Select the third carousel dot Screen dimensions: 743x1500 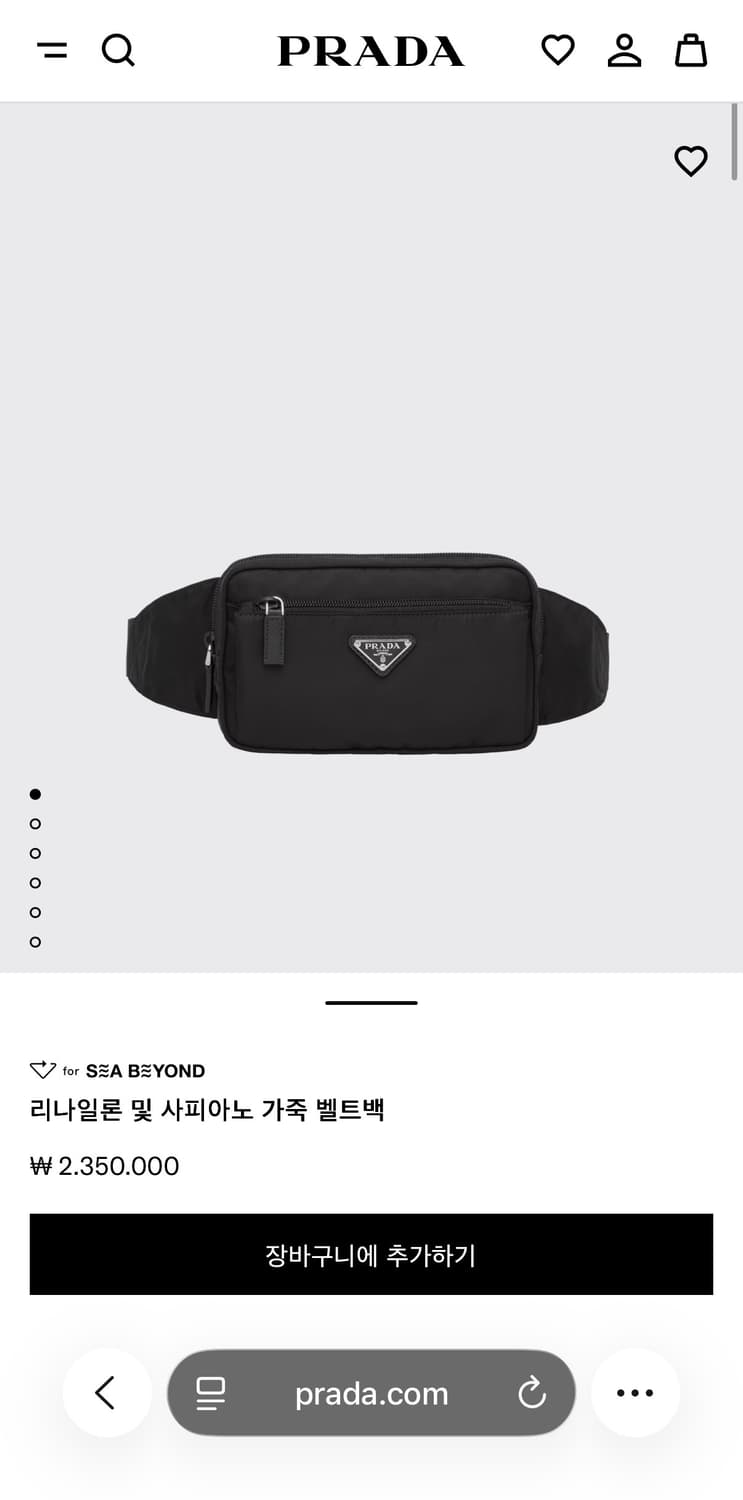[x=36, y=853]
